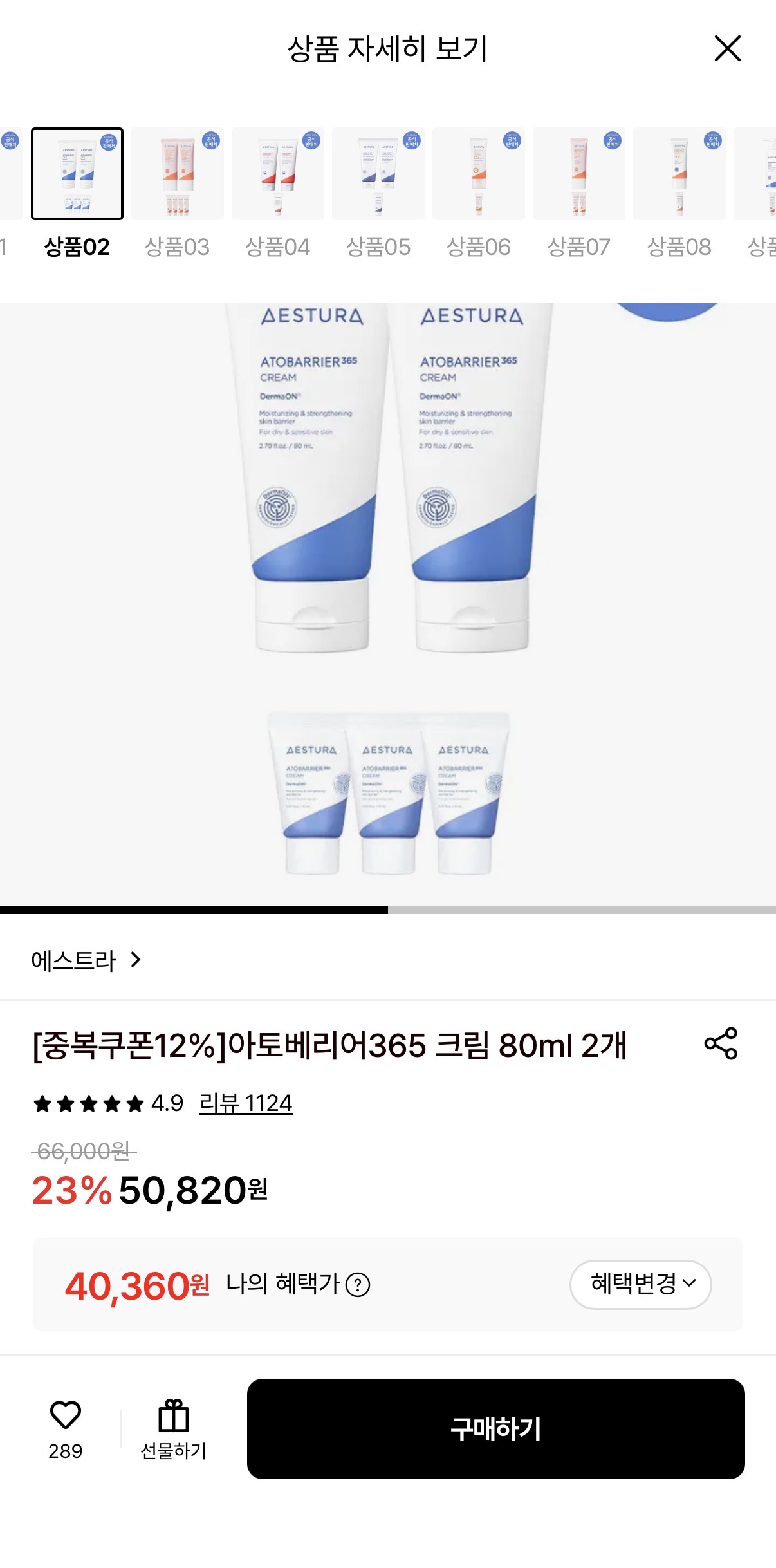
Task: Select the 상품04 thumbnail
Action: click(x=277, y=174)
